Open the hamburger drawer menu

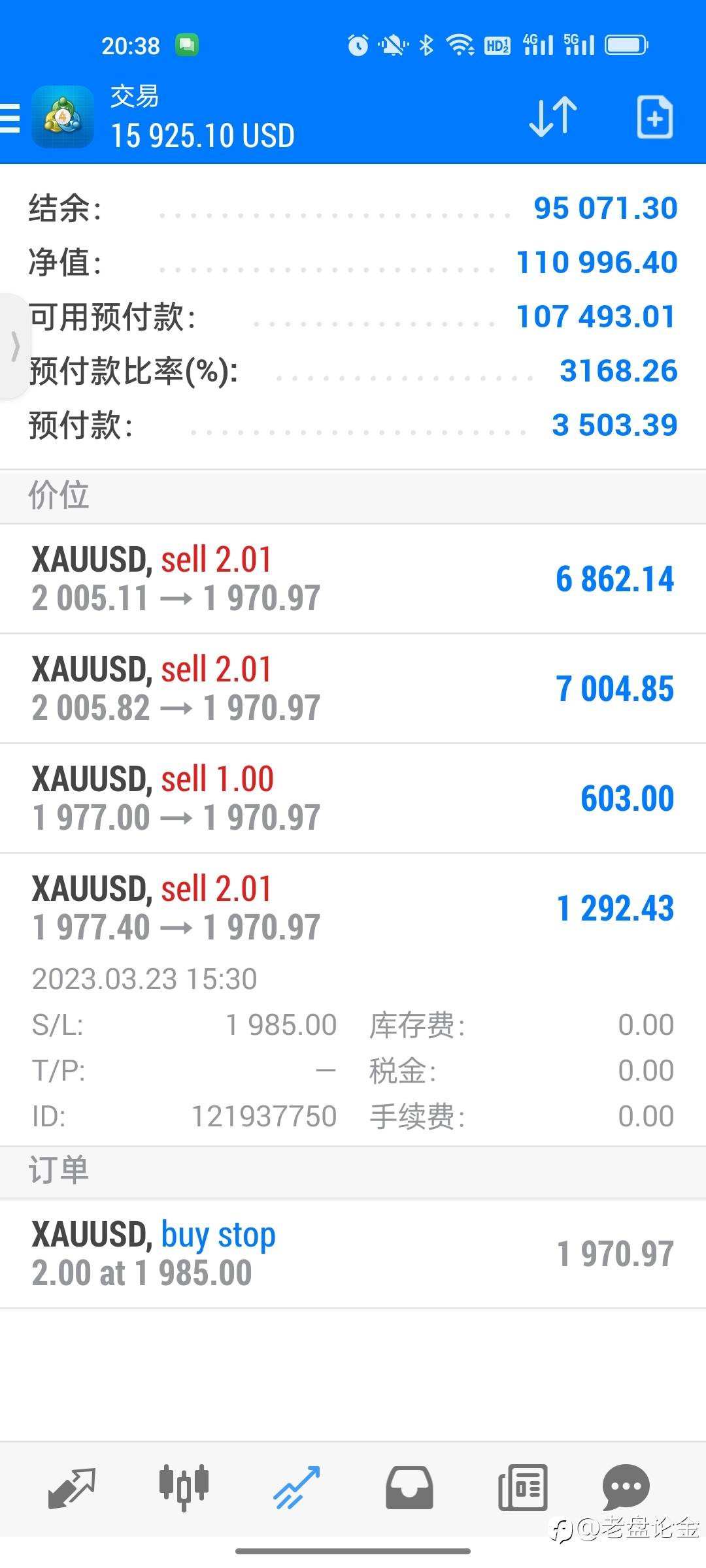click(x=9, y=118)
